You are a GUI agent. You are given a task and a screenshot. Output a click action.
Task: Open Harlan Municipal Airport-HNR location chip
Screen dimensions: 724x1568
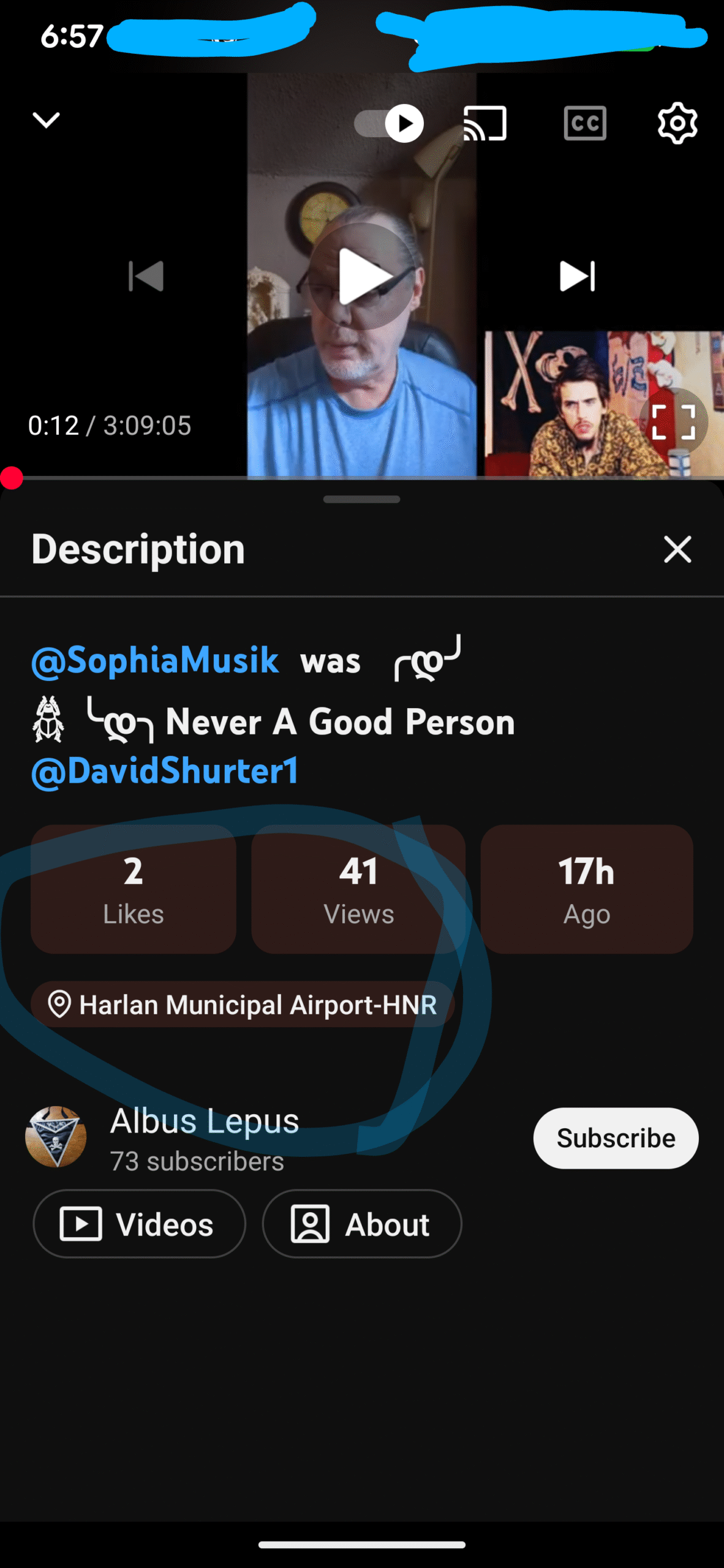(243, 1005)
